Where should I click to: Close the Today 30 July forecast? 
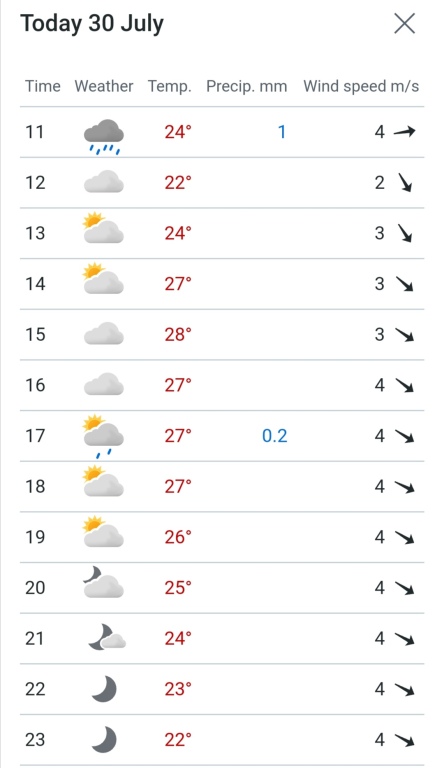click(404, 24)
